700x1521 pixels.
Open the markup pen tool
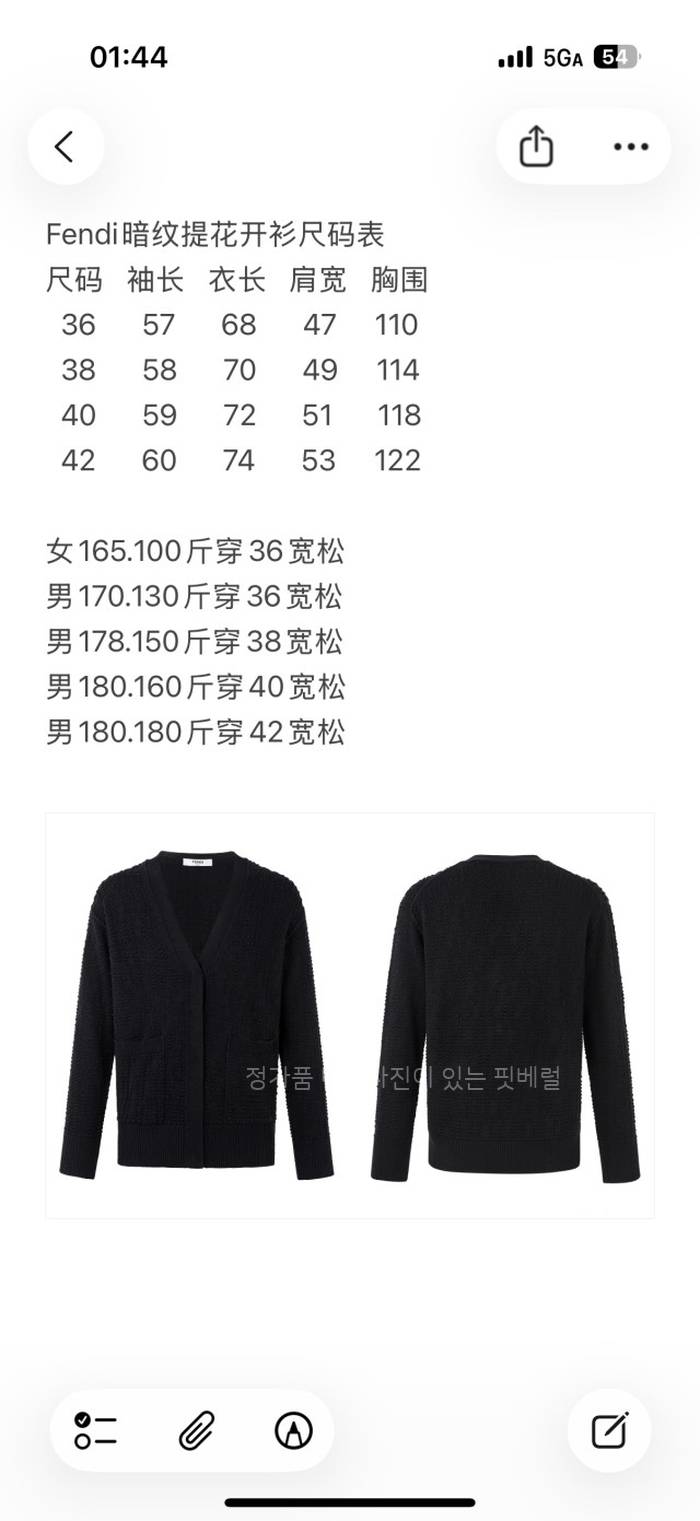click(293, 1431)
